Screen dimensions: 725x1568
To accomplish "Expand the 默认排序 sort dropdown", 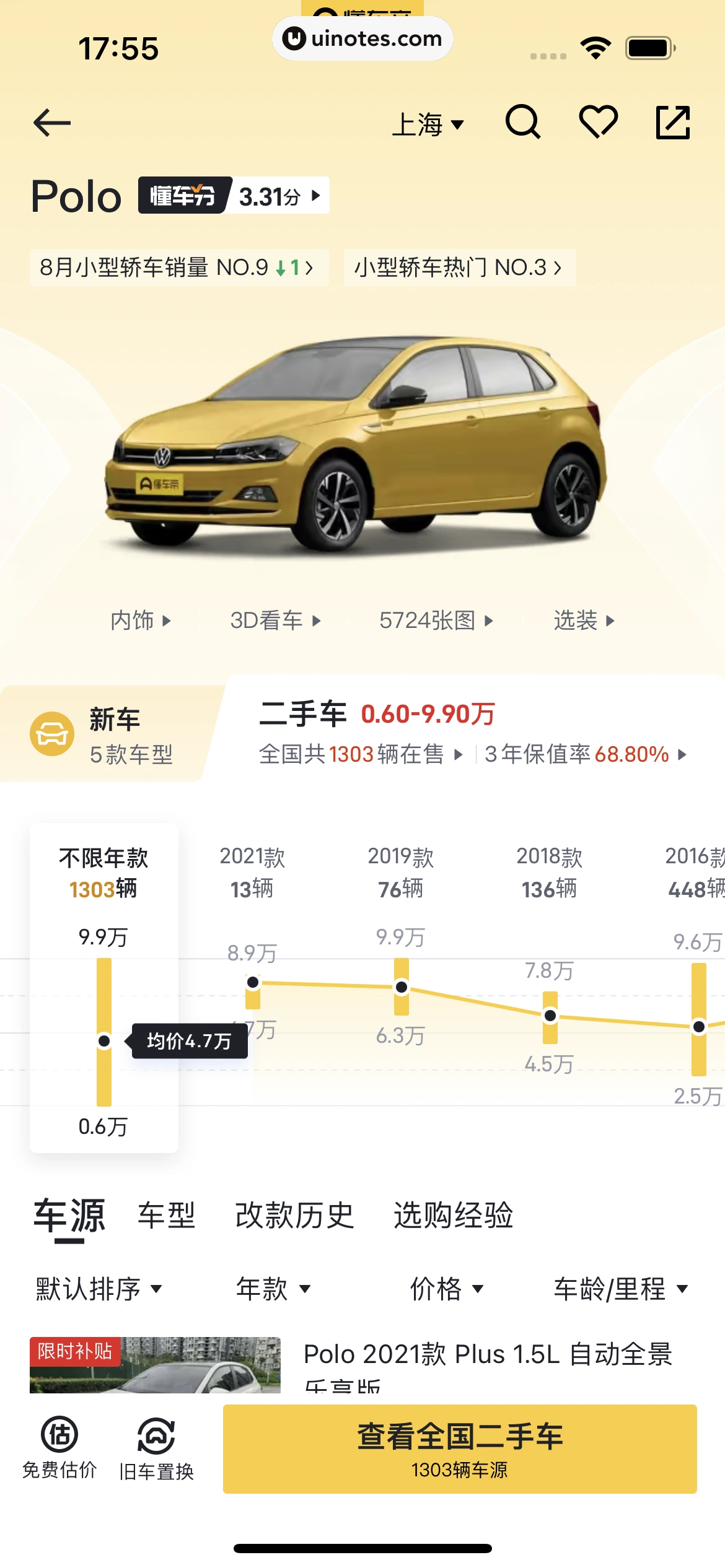I will 99,1289.
